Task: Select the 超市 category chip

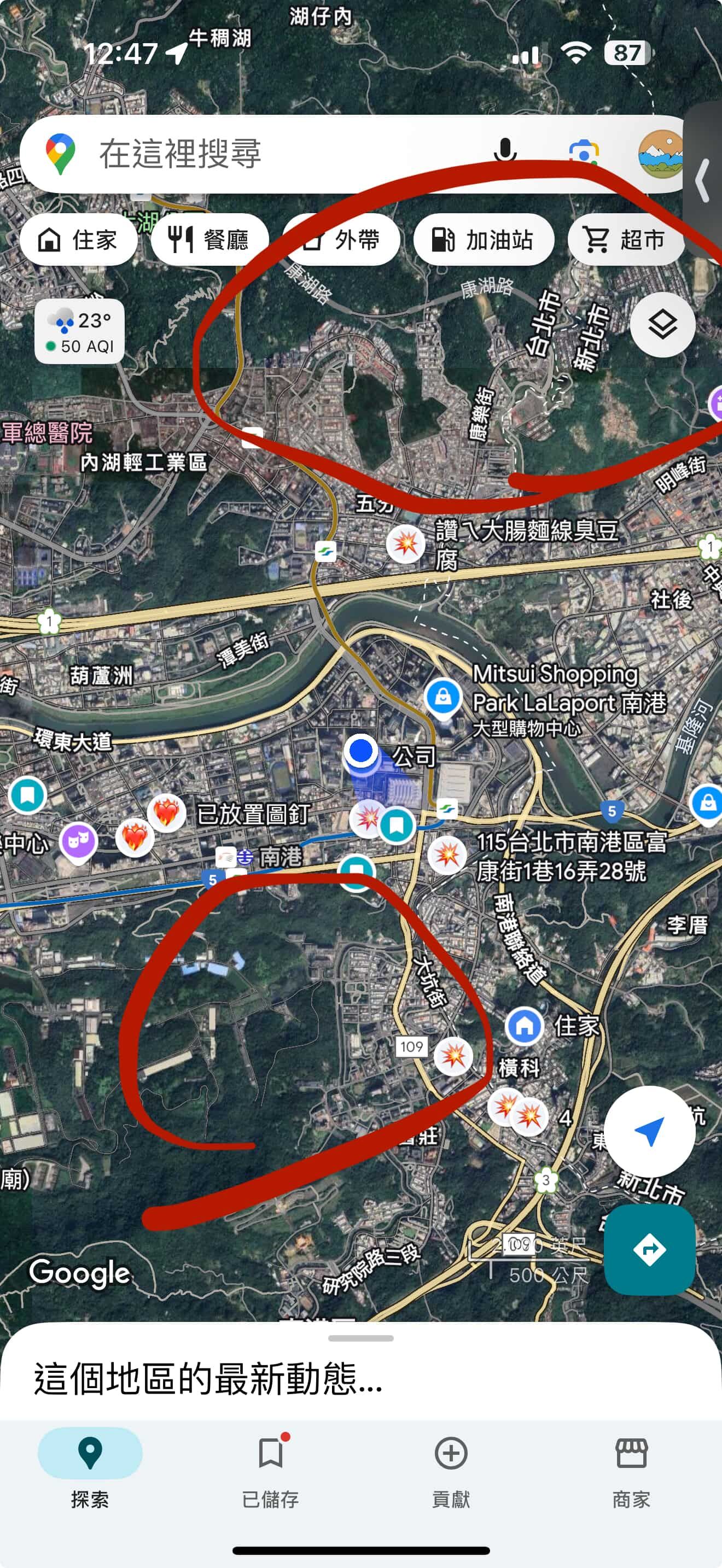Action: [625, 239]
